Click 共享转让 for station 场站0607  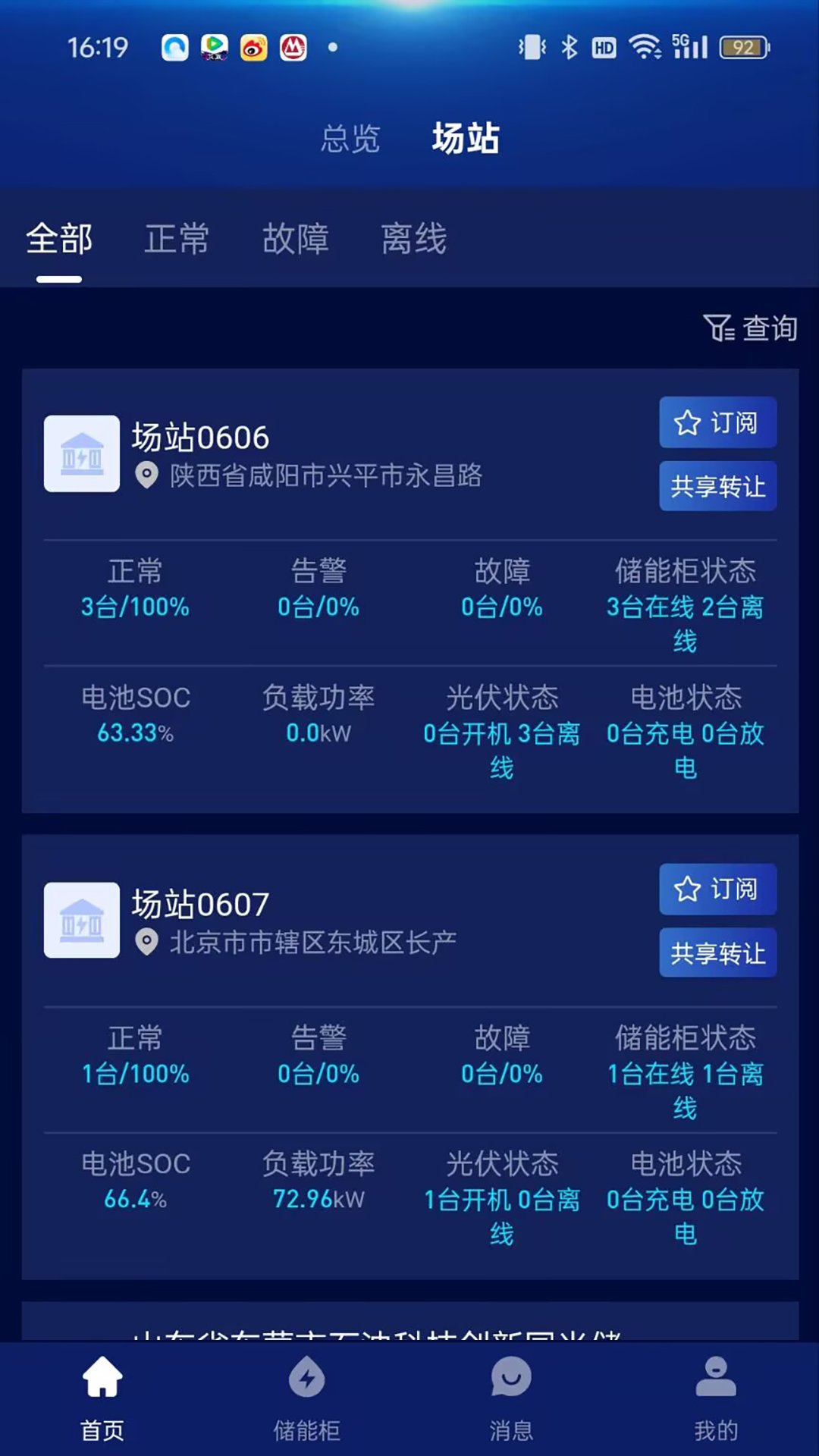716,952
